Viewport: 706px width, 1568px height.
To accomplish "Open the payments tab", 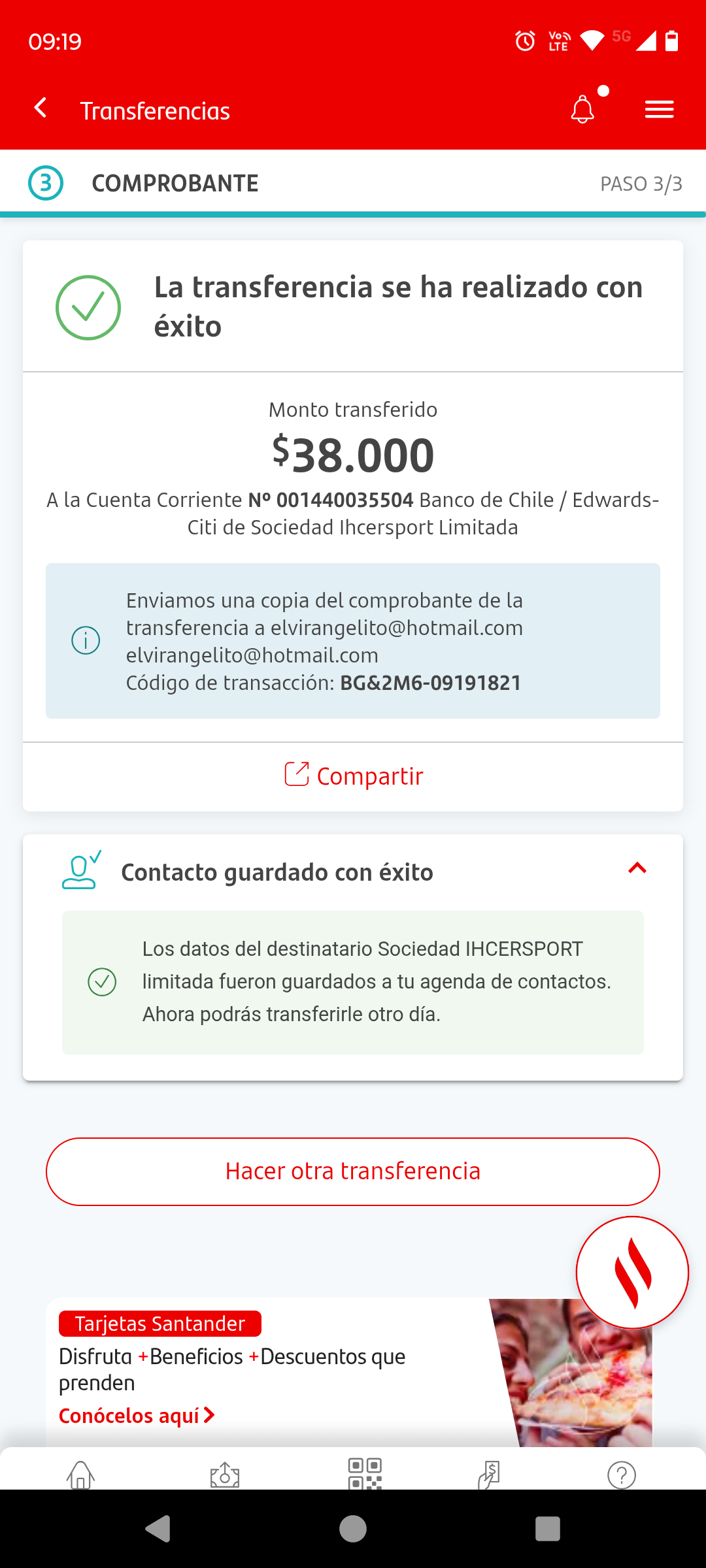I will click(x=489, y=1475).
